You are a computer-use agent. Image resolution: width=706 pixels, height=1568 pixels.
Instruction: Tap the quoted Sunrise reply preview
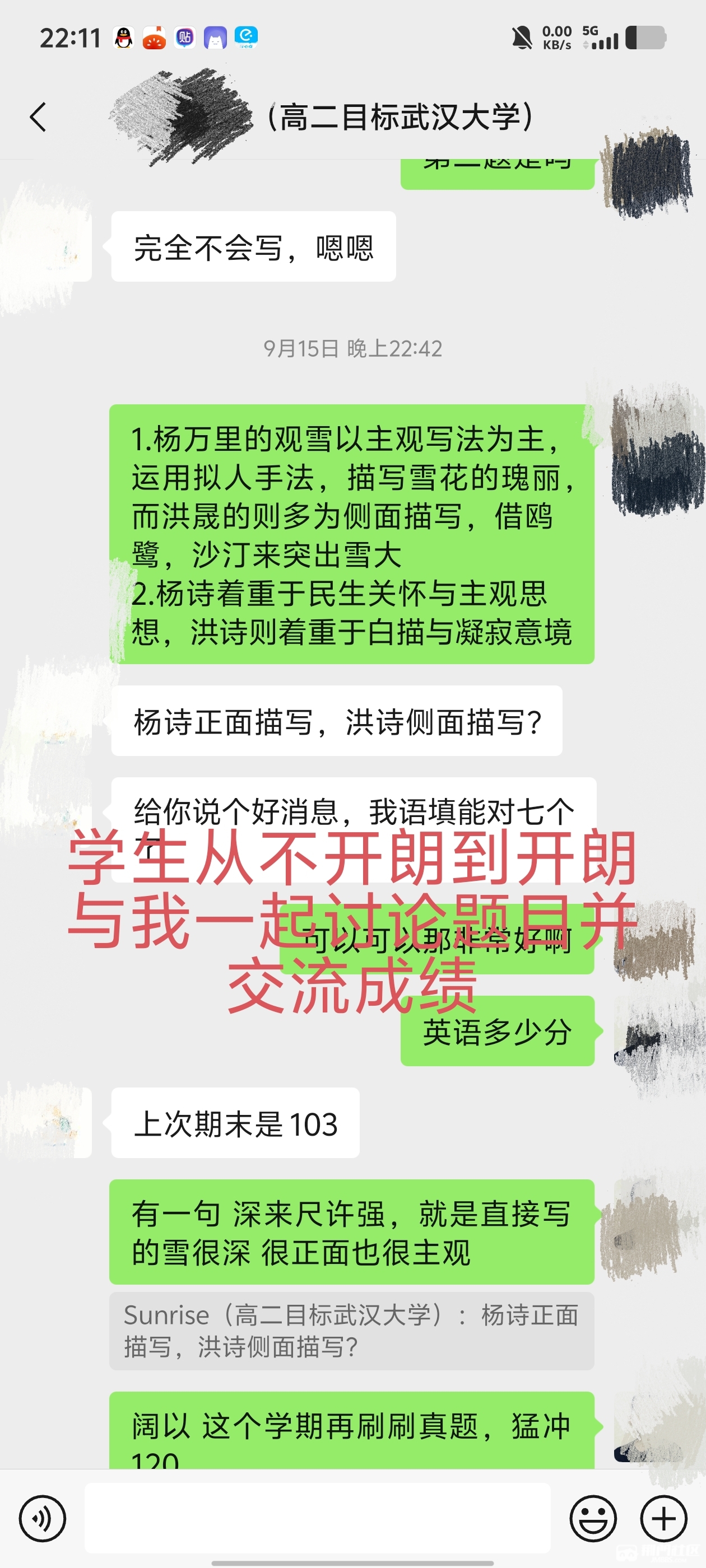pos(351,1331)
